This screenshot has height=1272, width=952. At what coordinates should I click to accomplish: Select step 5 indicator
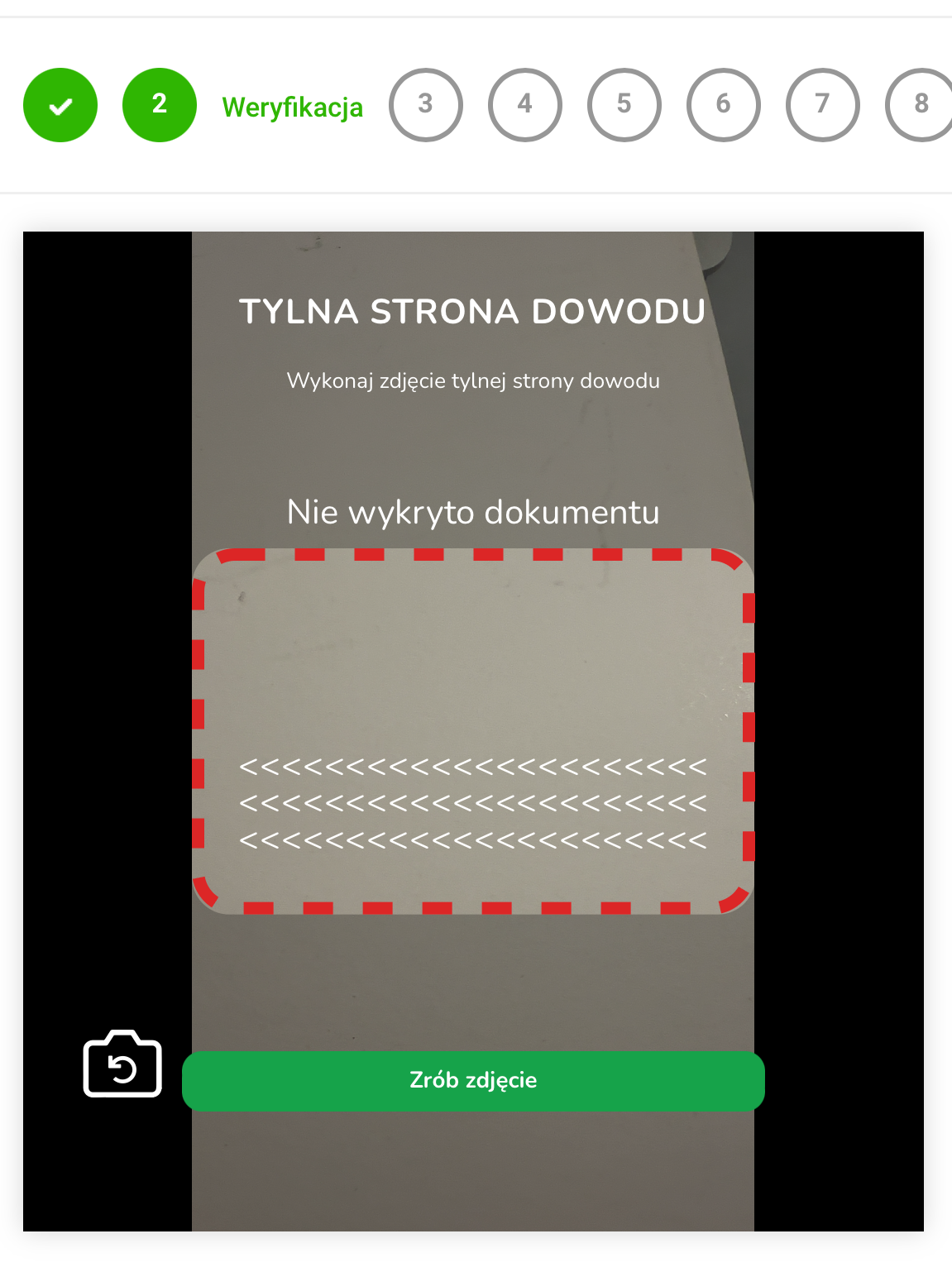624,105
